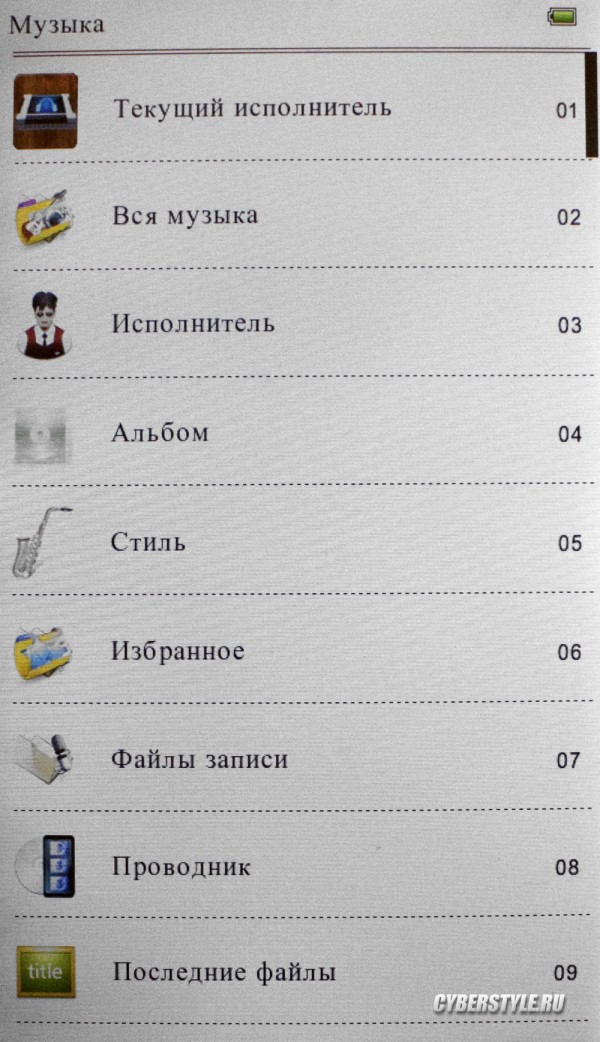Launch the Проводник file browser
Image resolution: width=600 pixels, height=1042 pixels.
click(300, 866)
